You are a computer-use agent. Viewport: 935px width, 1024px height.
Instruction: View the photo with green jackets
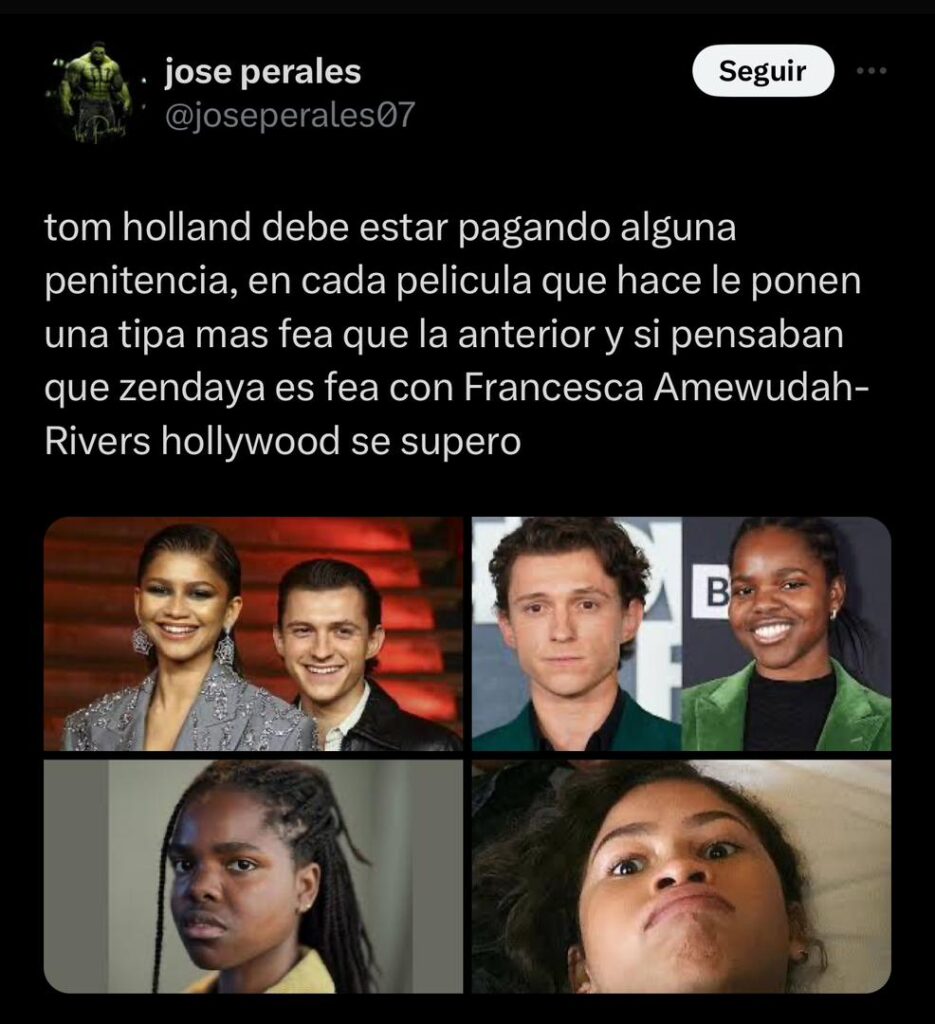pyautogui.click(x=681, y=633)
